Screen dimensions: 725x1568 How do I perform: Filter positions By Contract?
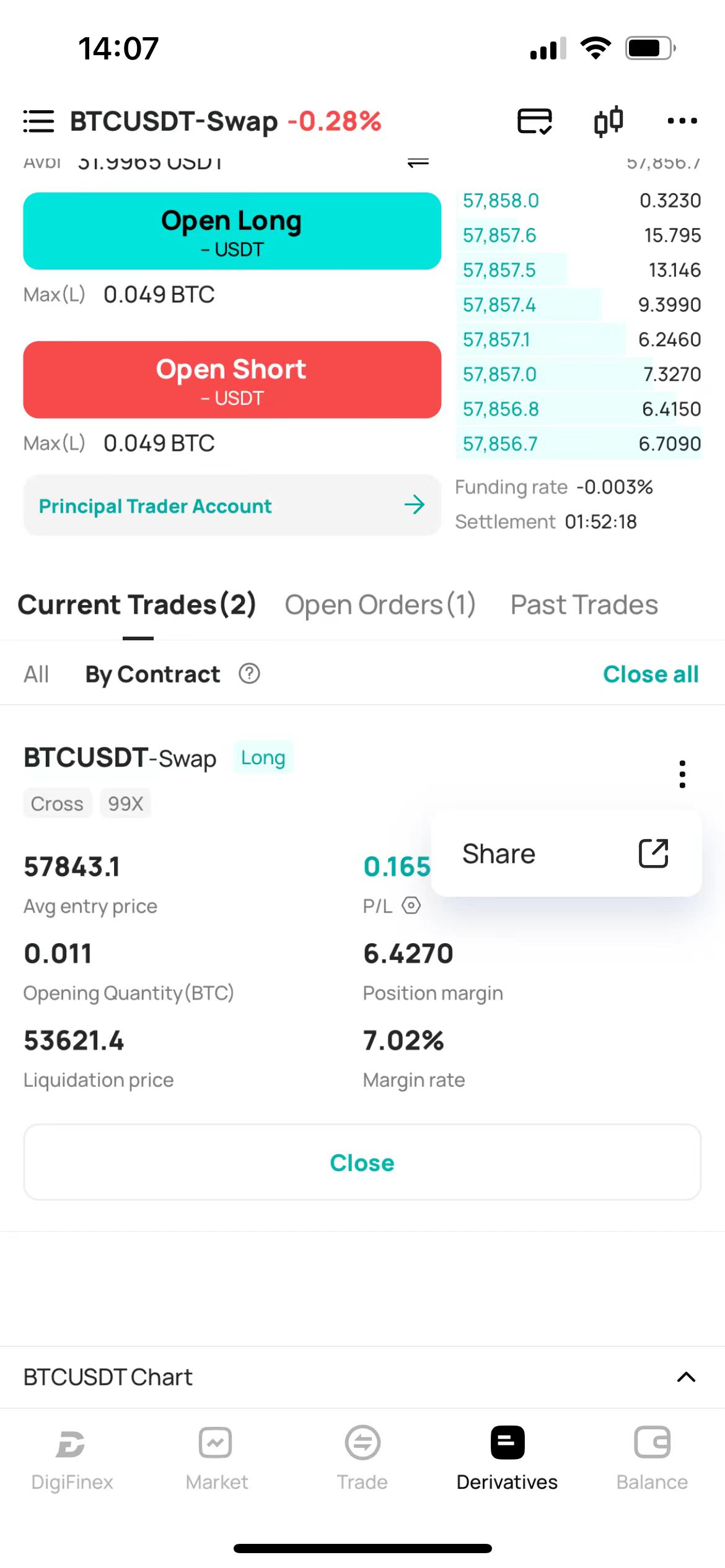[152, 674]
